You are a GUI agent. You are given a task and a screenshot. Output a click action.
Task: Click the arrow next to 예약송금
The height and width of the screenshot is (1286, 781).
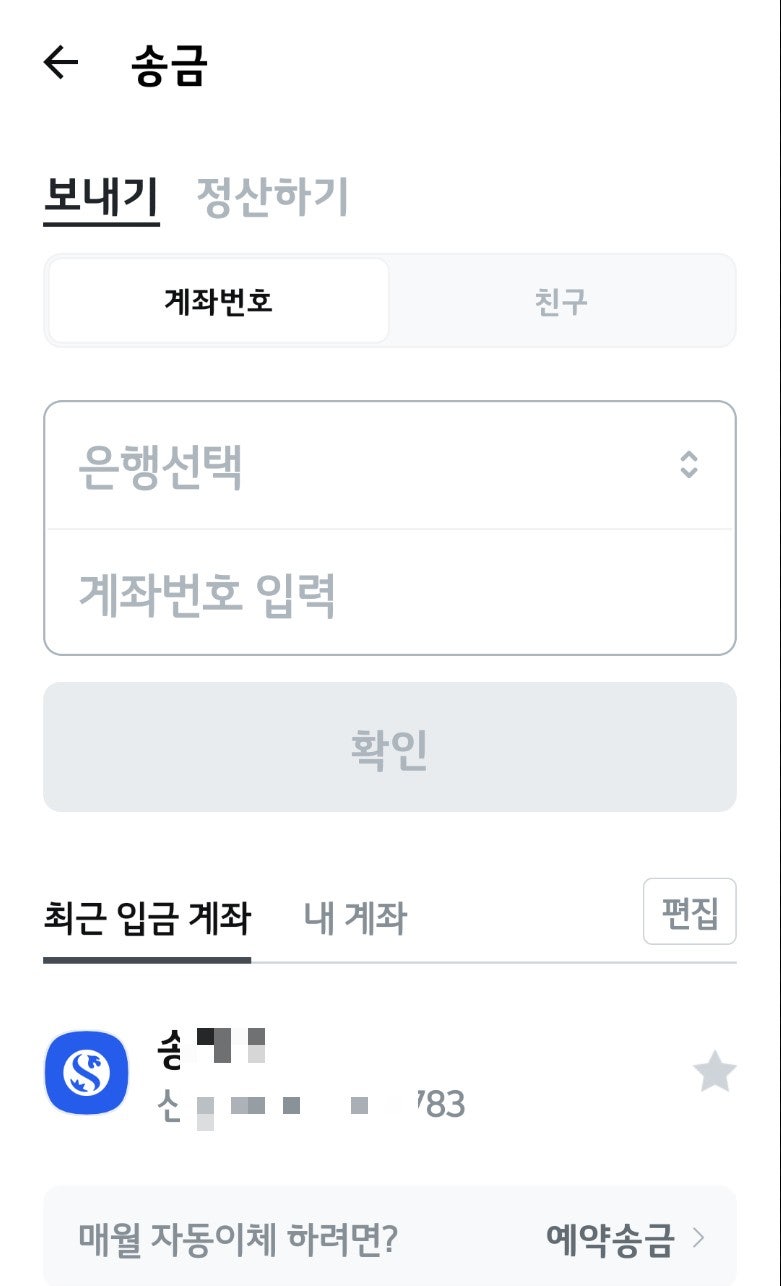[x=702, y=1237]
